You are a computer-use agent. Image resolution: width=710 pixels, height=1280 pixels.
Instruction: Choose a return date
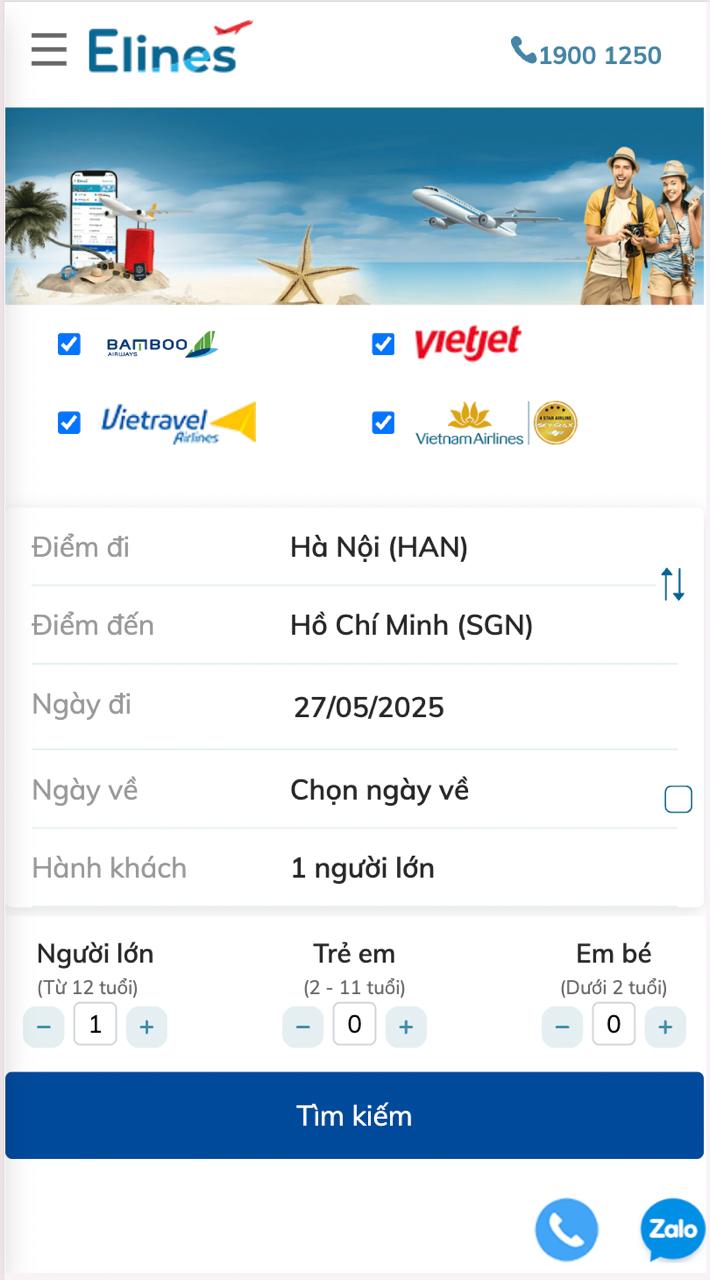pos(379,790)
